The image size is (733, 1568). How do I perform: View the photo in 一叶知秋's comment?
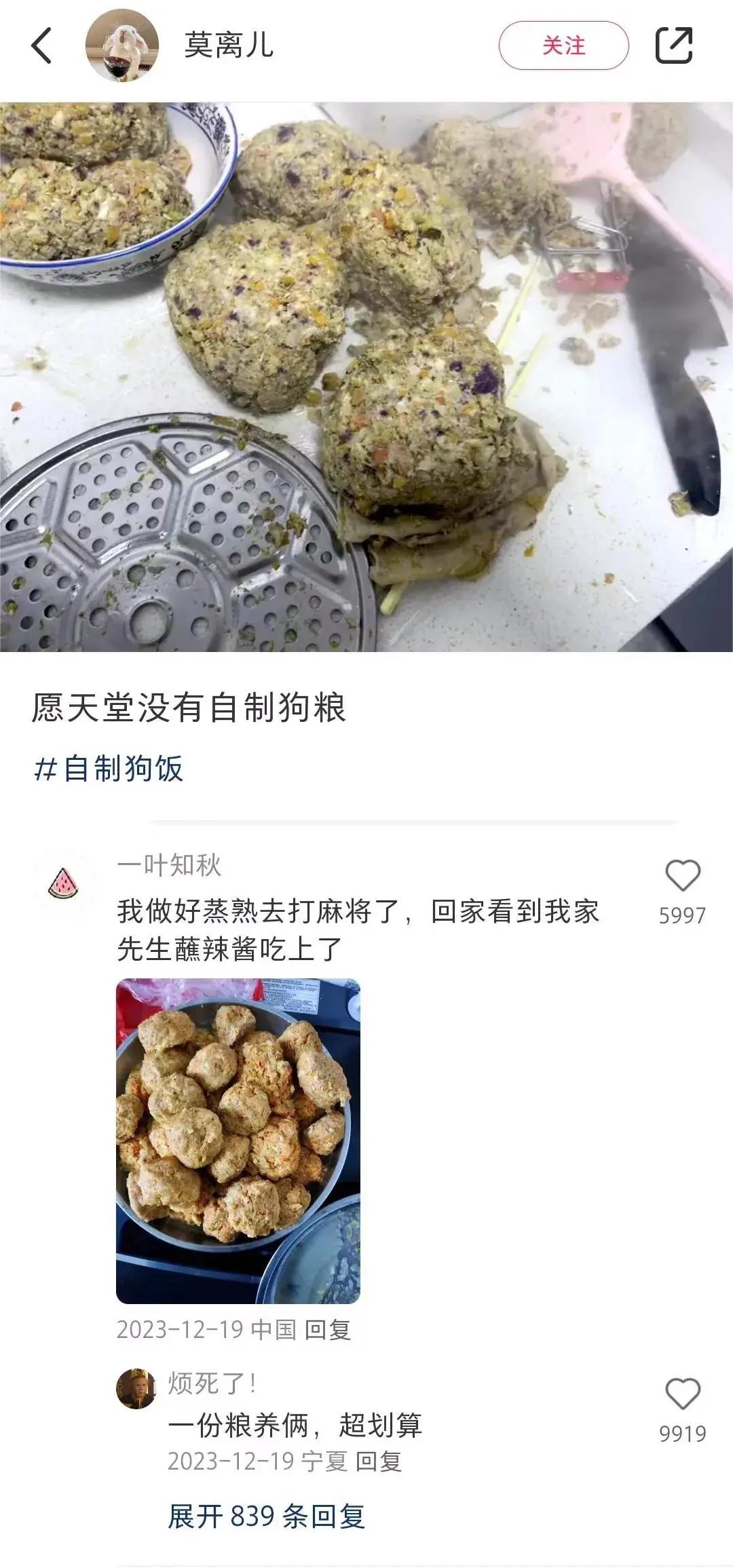coord(238,1141)
